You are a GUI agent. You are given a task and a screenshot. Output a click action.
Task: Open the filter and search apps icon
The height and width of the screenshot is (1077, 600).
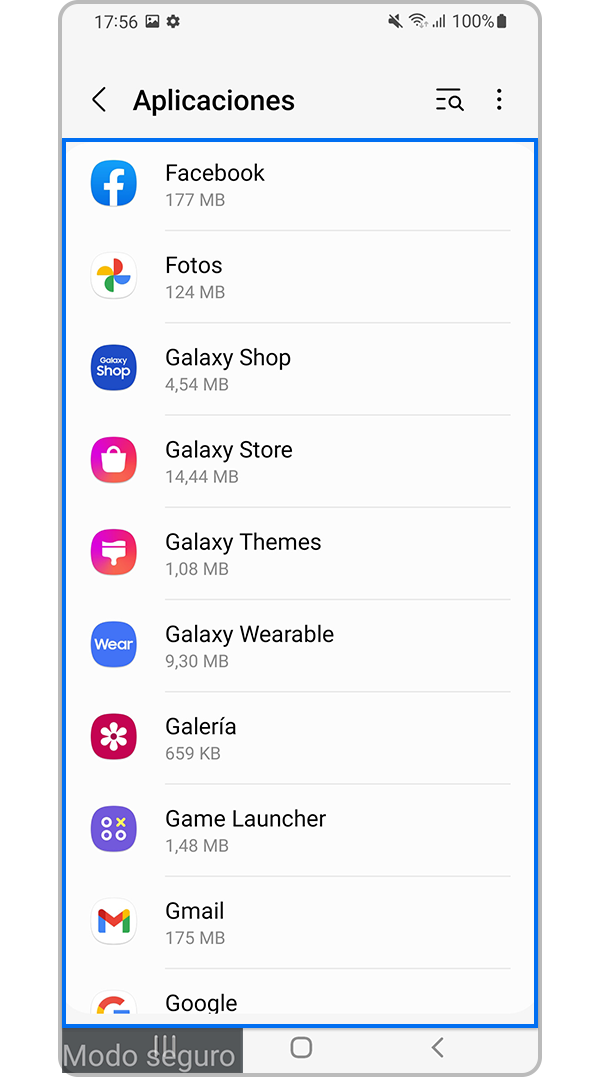tap(449, 100)
